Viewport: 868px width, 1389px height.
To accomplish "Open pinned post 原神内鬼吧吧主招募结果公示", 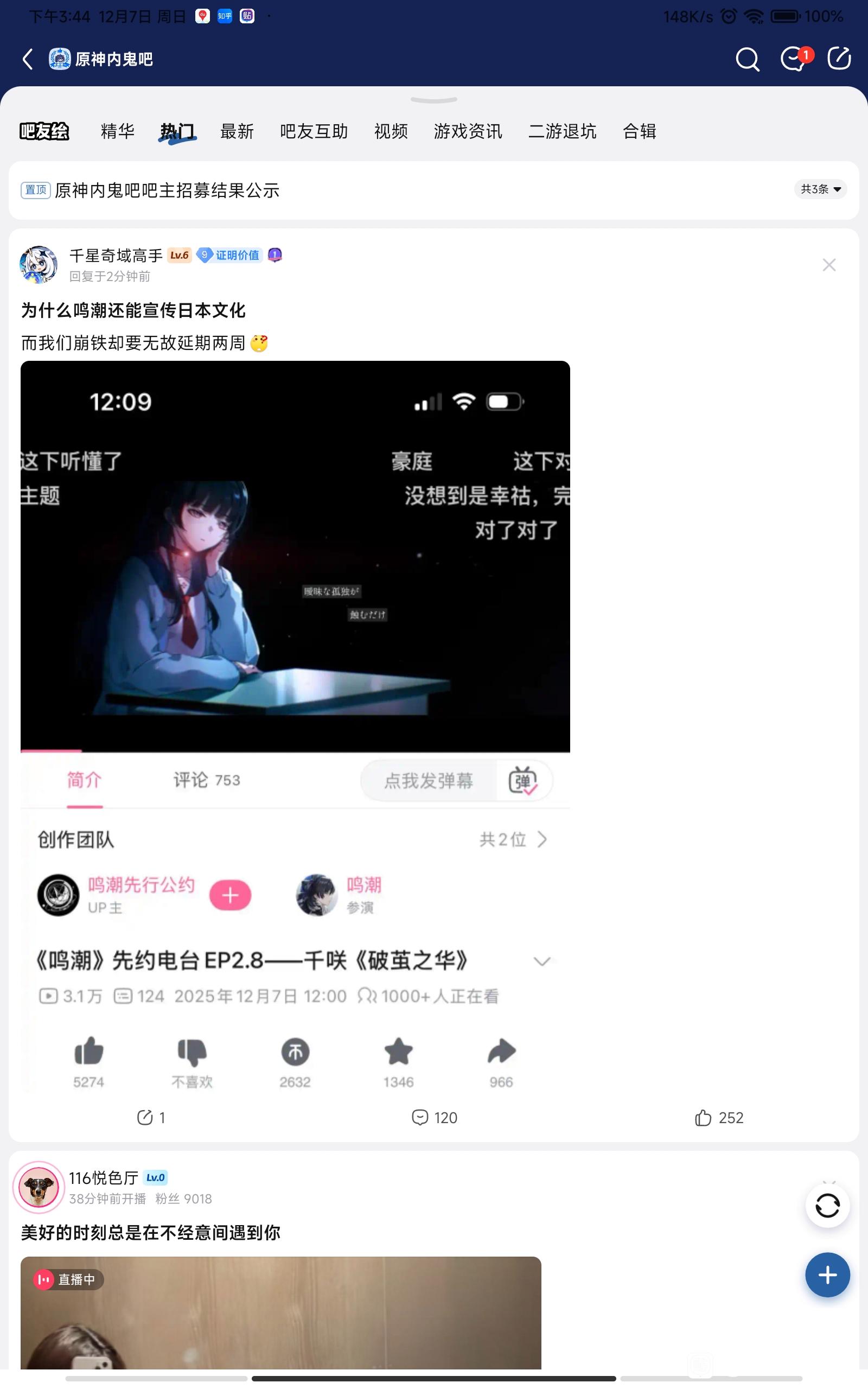I will 167,190.
